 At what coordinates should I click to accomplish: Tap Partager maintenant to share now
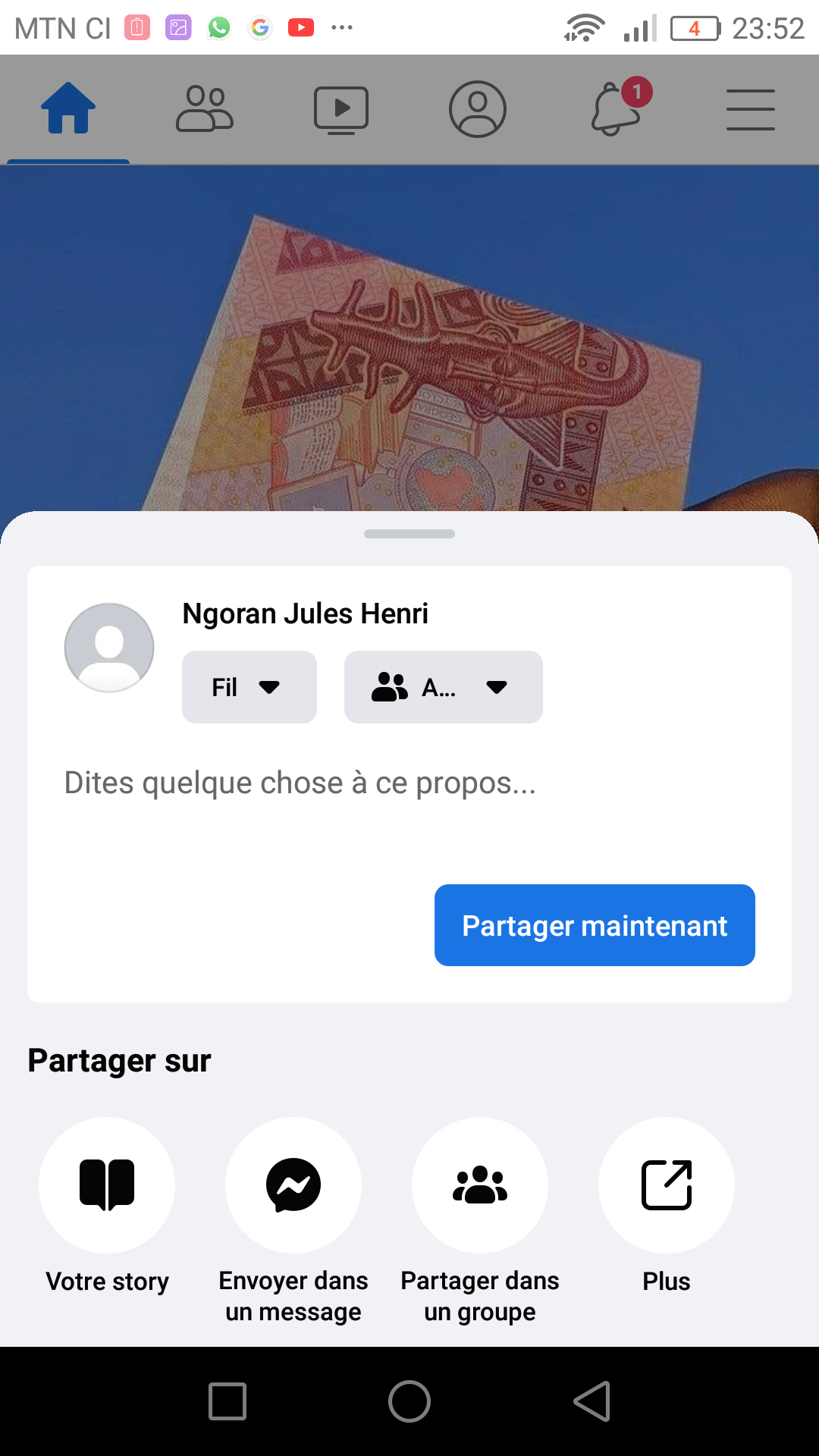click(x=595, y=925)
